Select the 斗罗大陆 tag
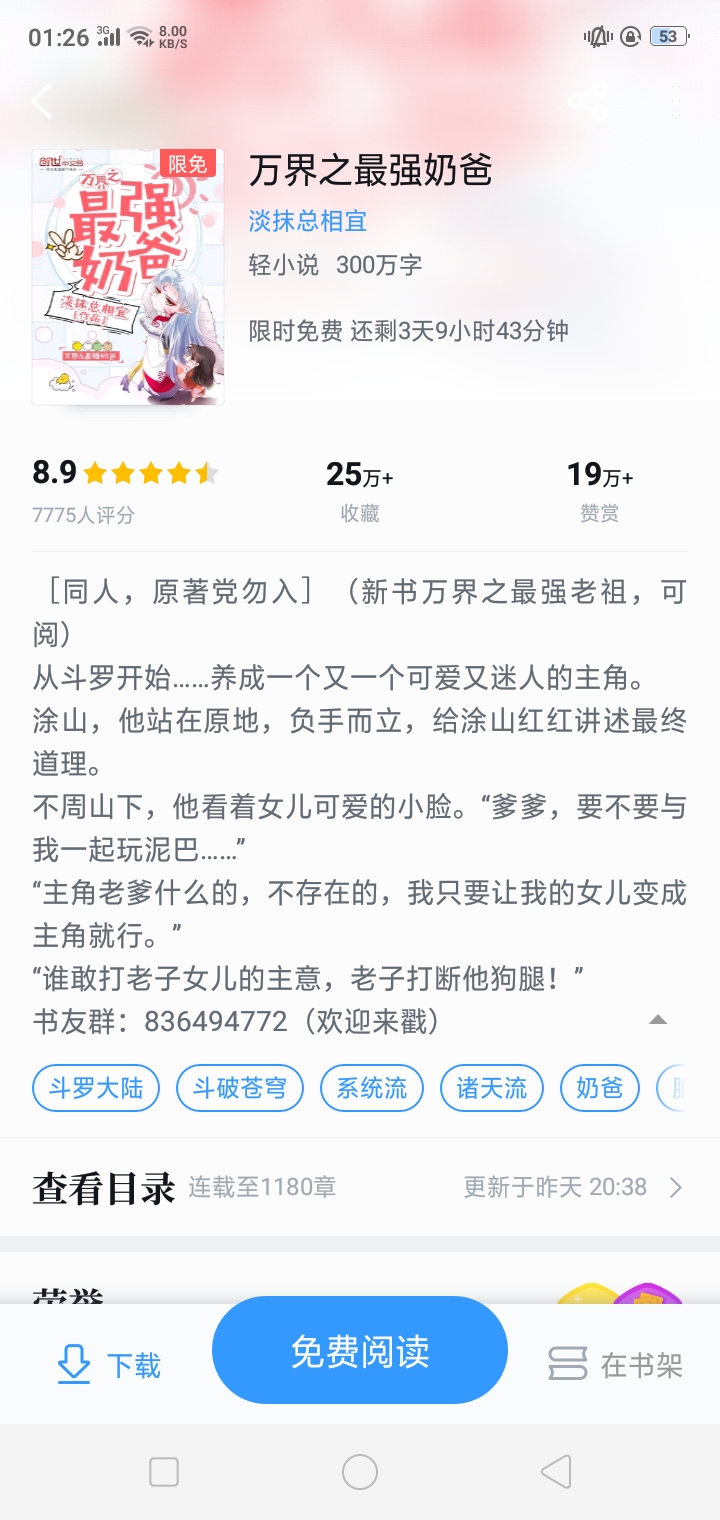This screenshot has width=720, height=1520. [96, 1088]
